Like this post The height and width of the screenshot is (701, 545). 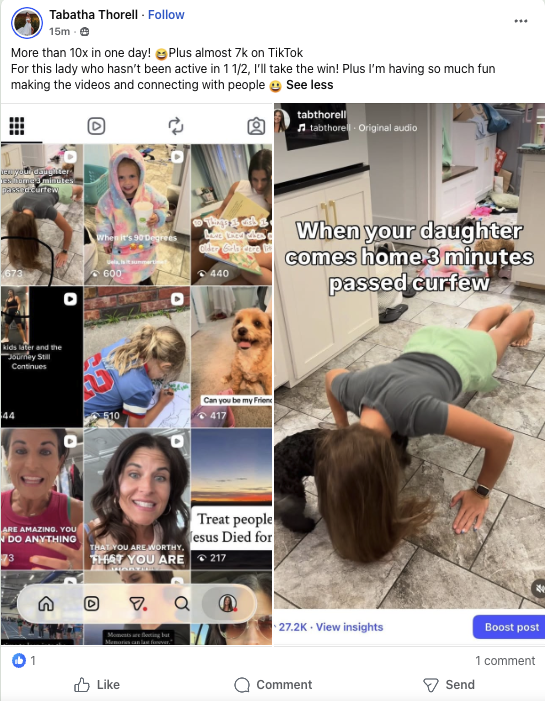(97, 684)
